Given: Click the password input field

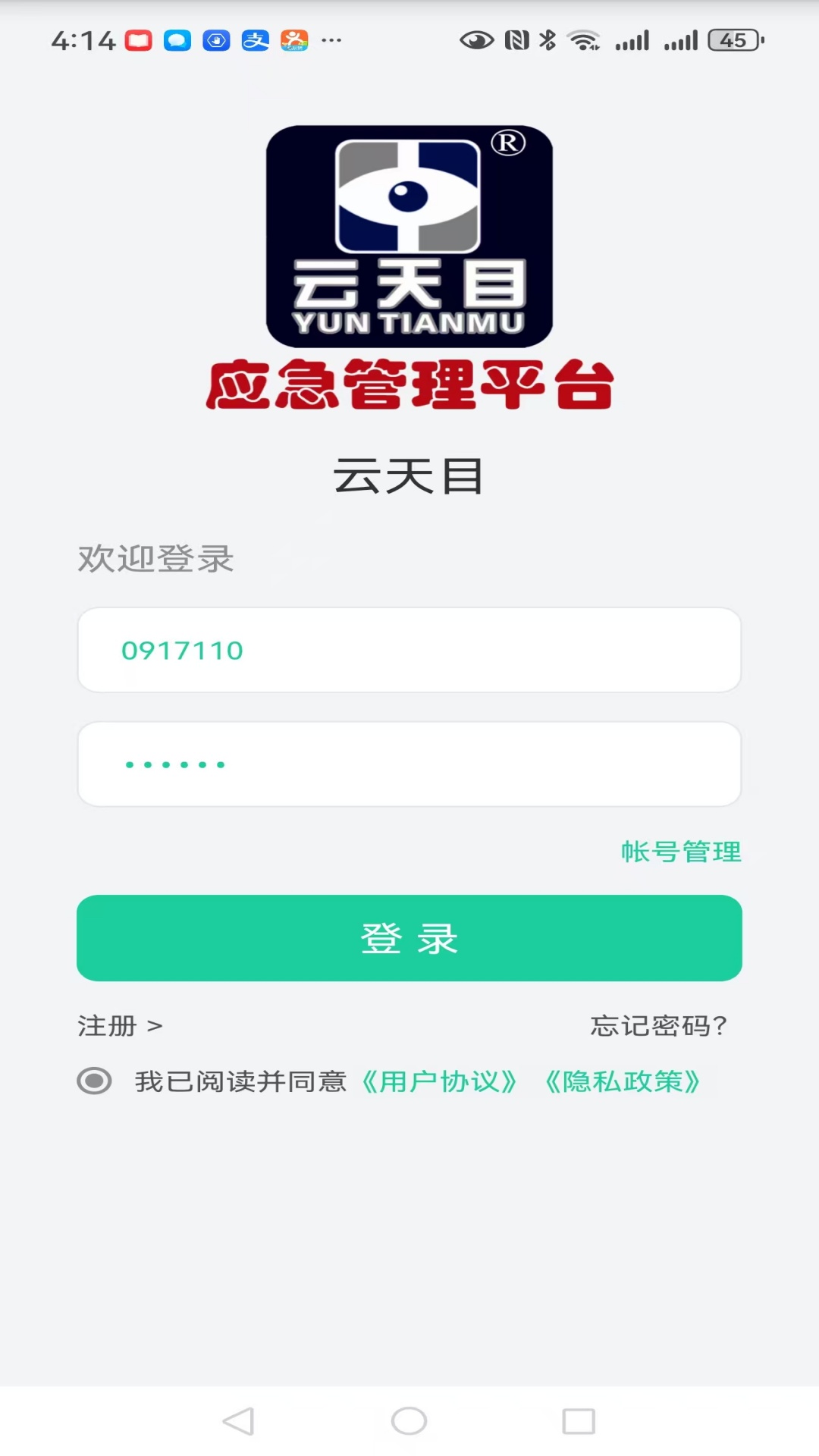Looking at the screenshot, I should [x=409, y=763].
